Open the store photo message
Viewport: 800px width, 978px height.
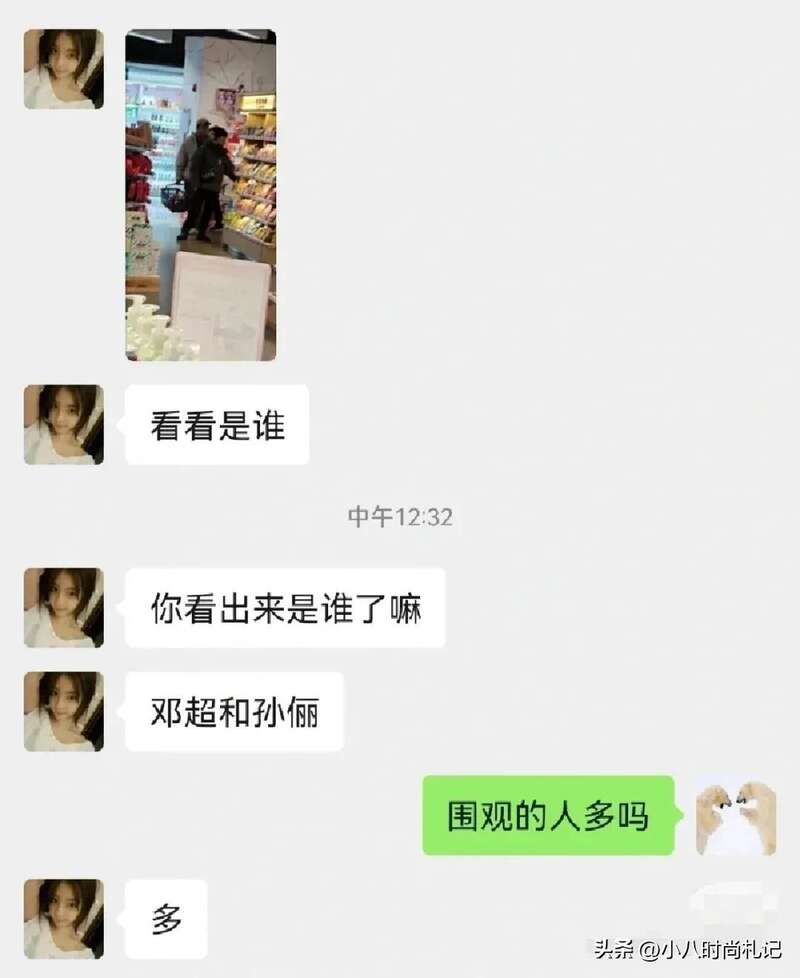tap(200, 195)
